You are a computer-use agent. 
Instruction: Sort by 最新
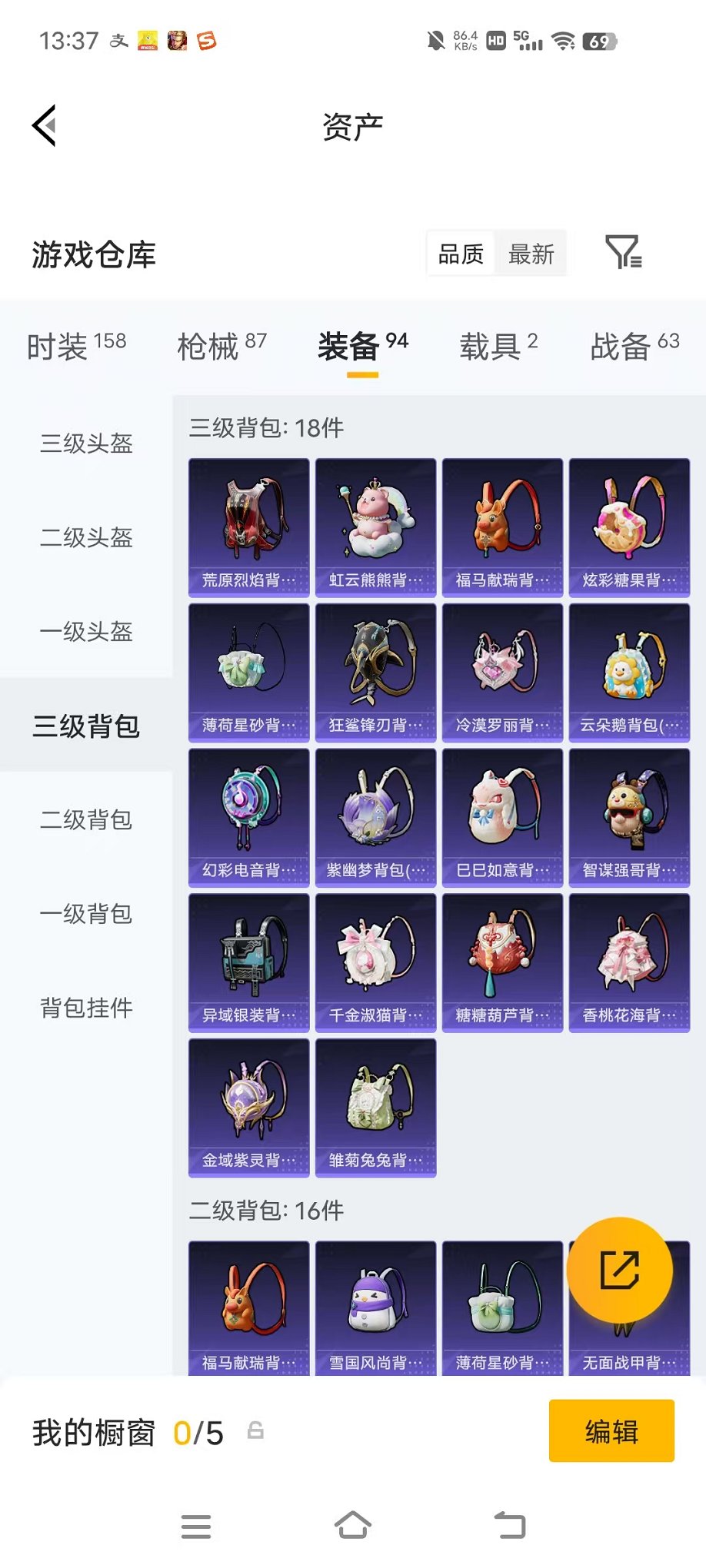pyautogui.click(x=531, y=254)
